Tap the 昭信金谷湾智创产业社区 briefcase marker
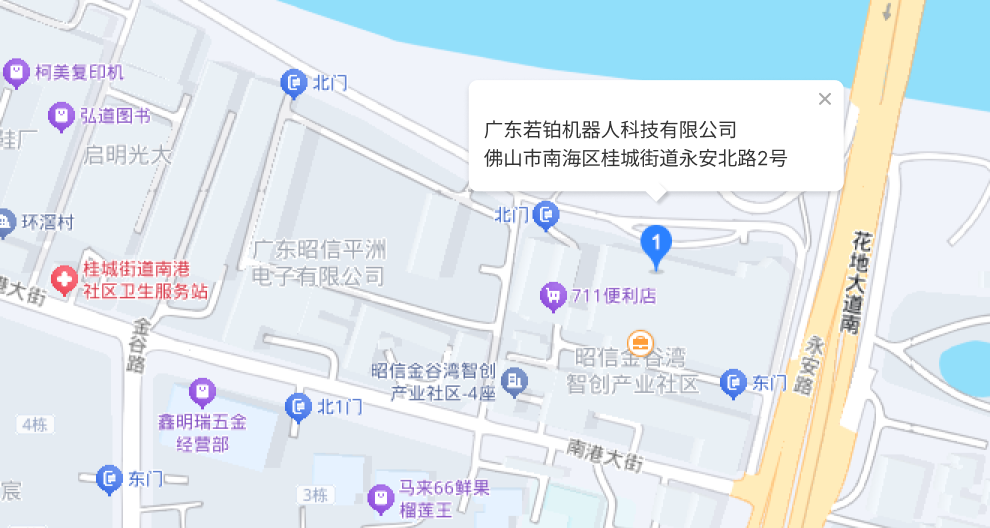The image size is (990, 528). tap(639, 340)
